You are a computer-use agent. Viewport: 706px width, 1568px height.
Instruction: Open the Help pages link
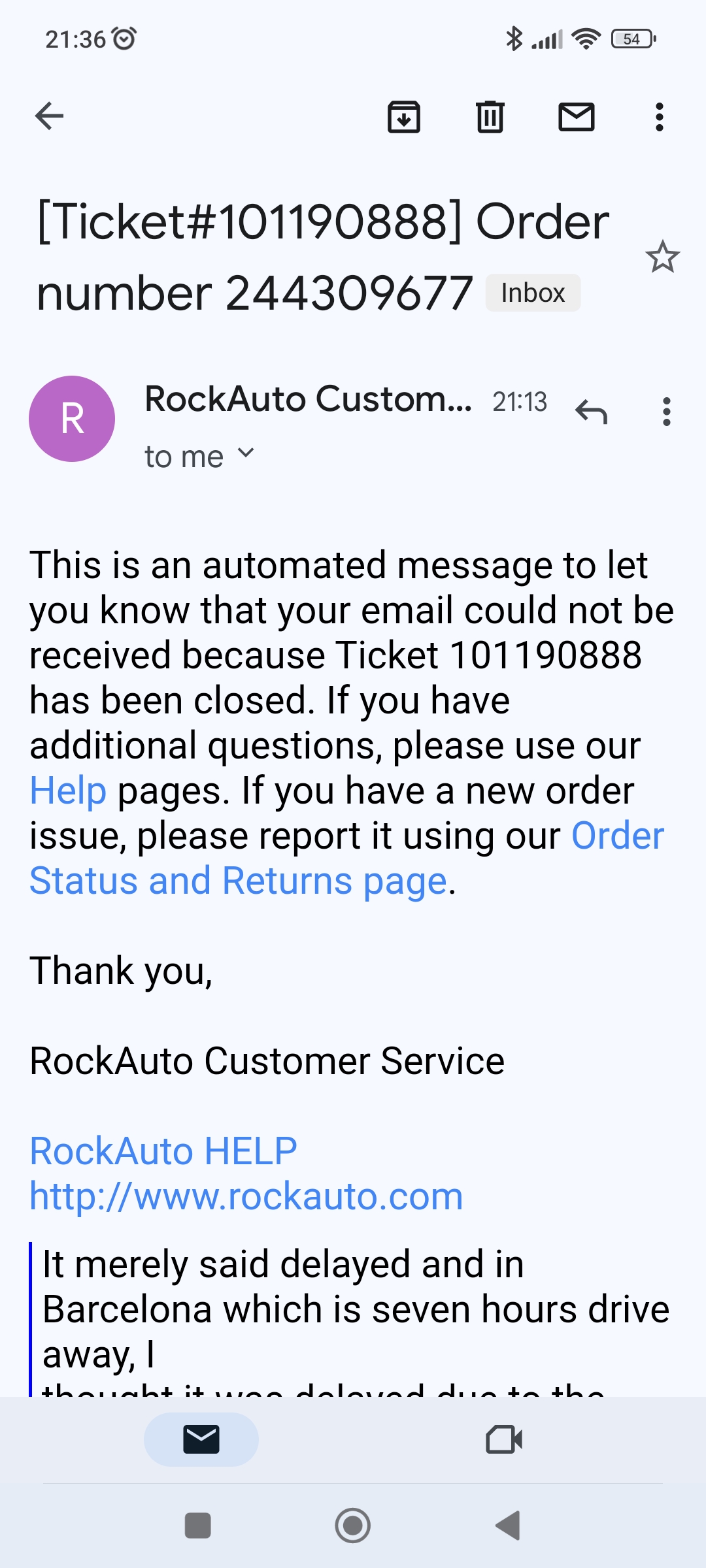tap(68, 791)
